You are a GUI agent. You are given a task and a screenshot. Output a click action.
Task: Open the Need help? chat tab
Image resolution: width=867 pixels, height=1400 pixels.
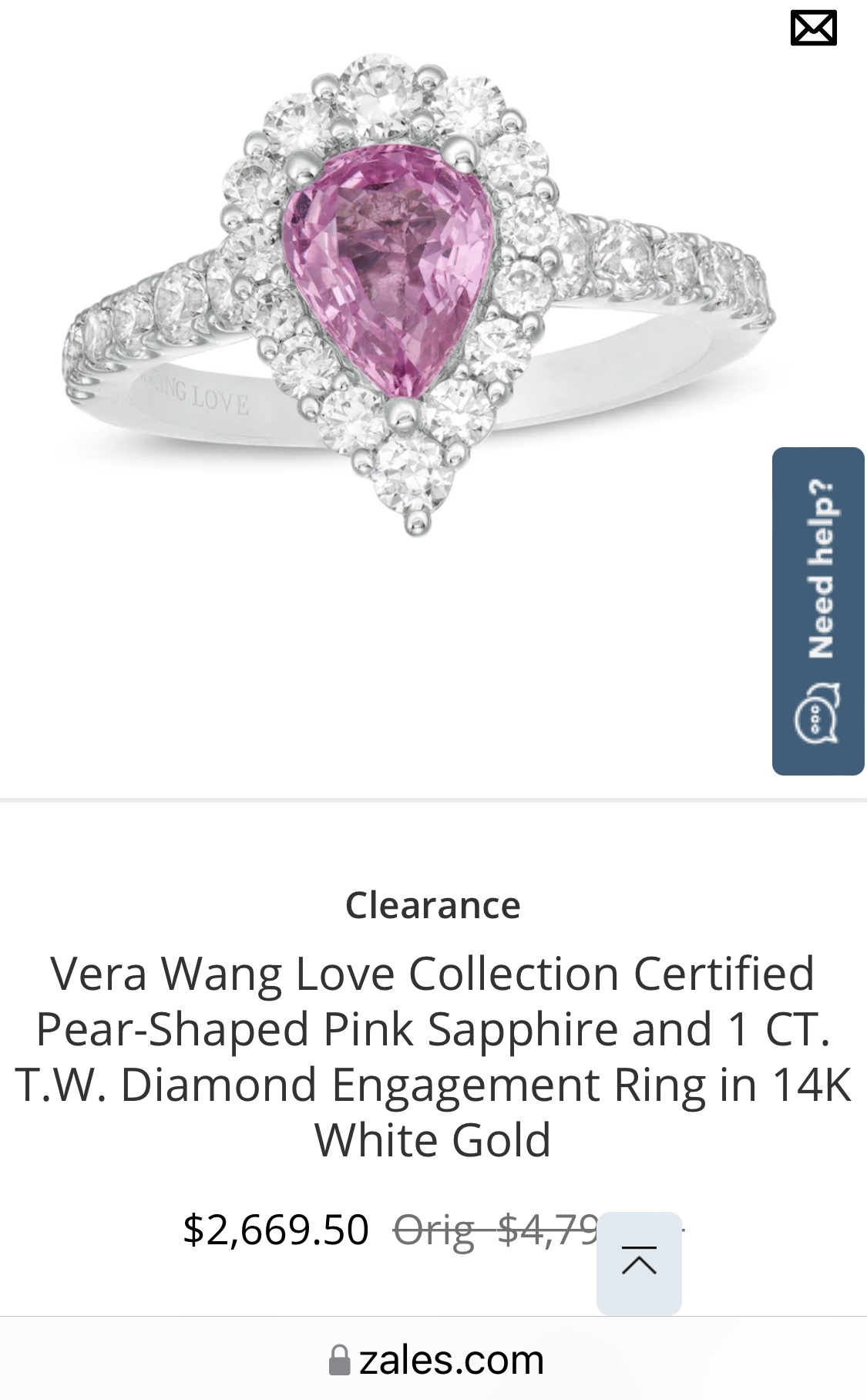(818, 611)
